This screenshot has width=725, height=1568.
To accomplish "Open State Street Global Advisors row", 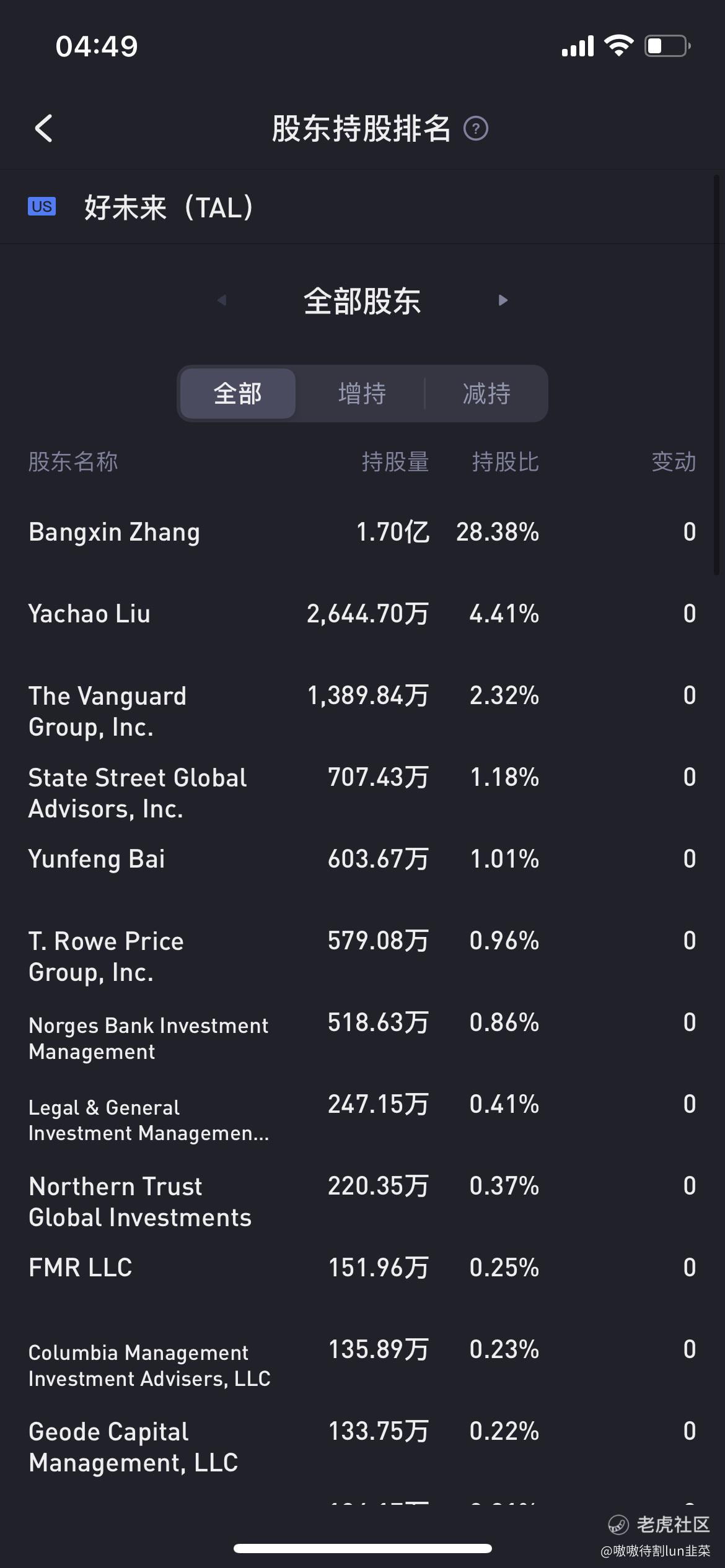I will 362,793.
